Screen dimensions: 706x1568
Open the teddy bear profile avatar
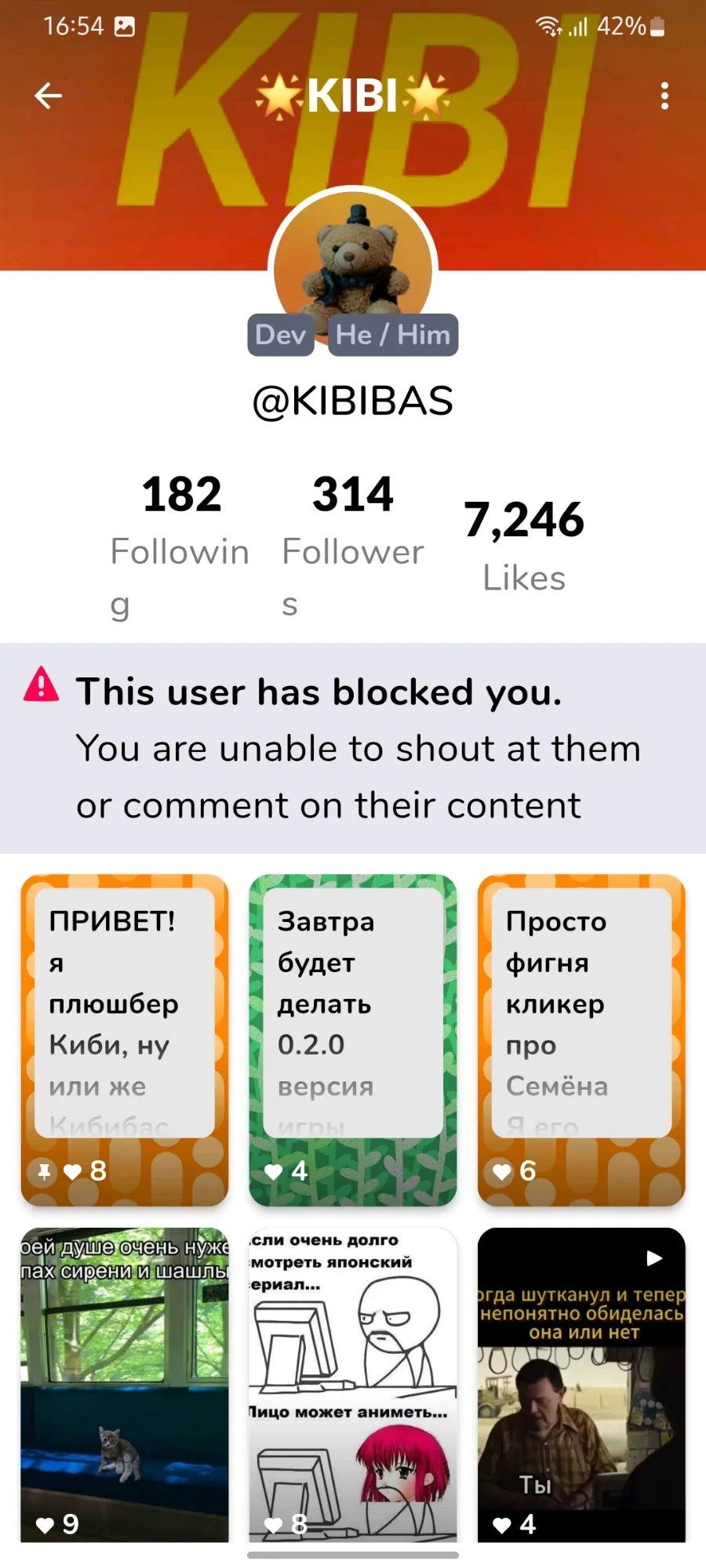(x=353, y=265)
